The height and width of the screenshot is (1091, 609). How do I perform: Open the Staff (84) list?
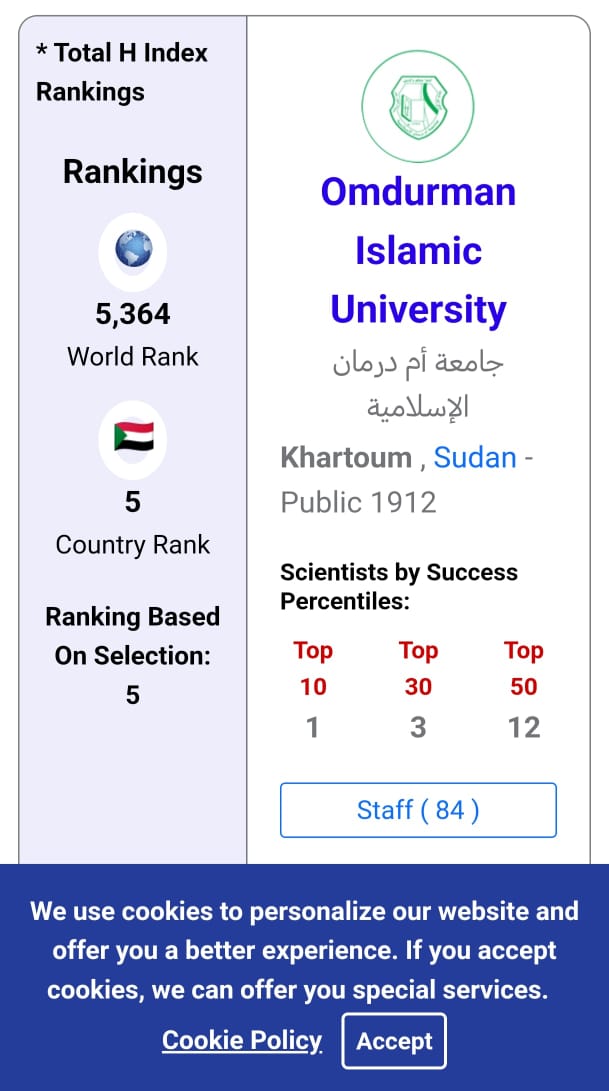click(x=418, y=810)
